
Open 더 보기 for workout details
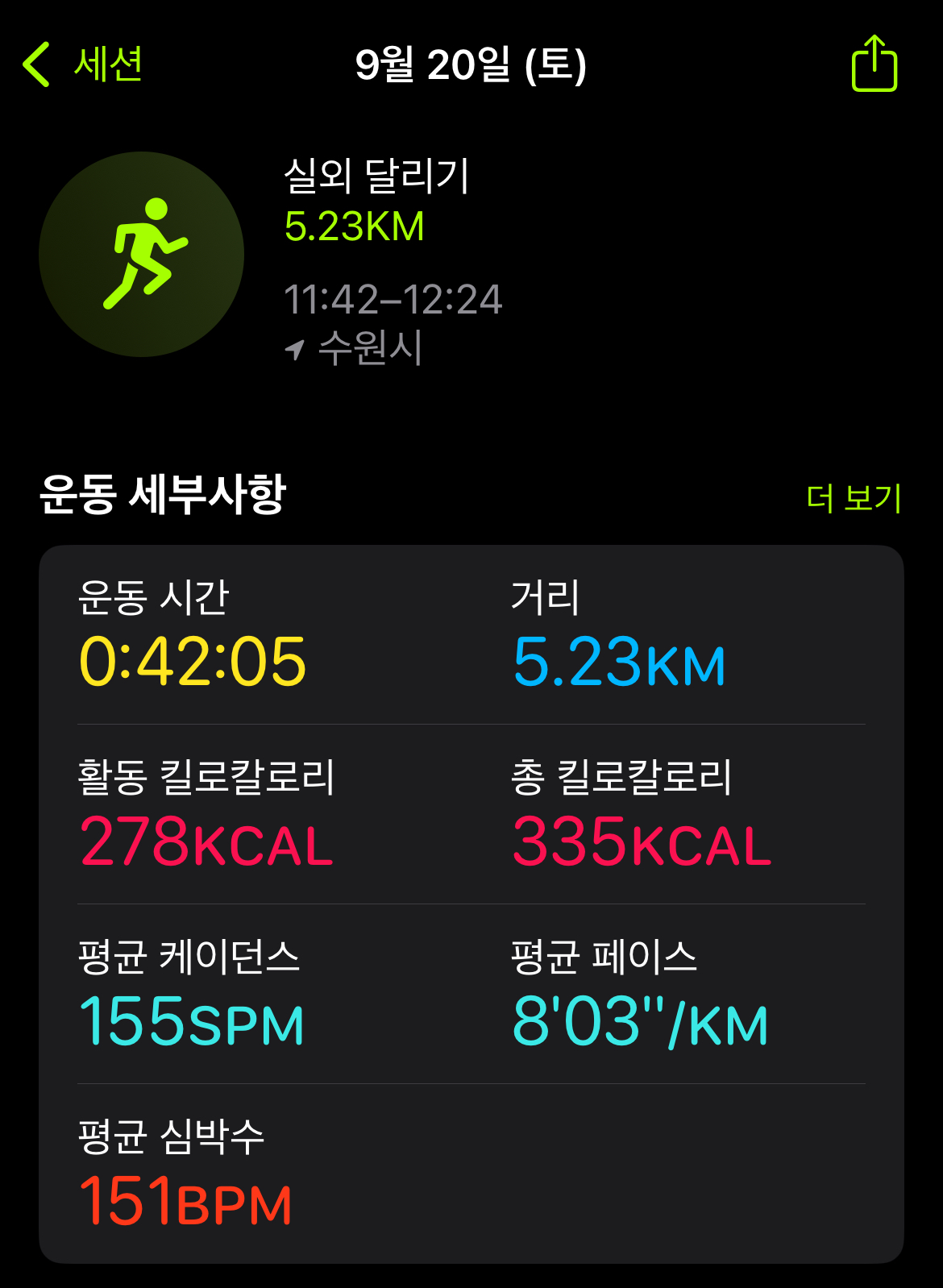tap(854, 497)
